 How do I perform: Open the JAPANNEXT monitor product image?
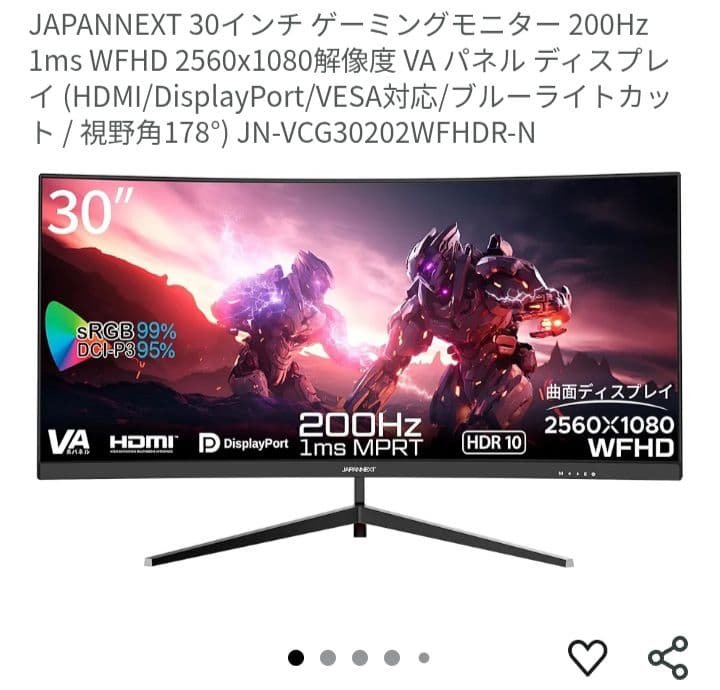coord(360,370)
